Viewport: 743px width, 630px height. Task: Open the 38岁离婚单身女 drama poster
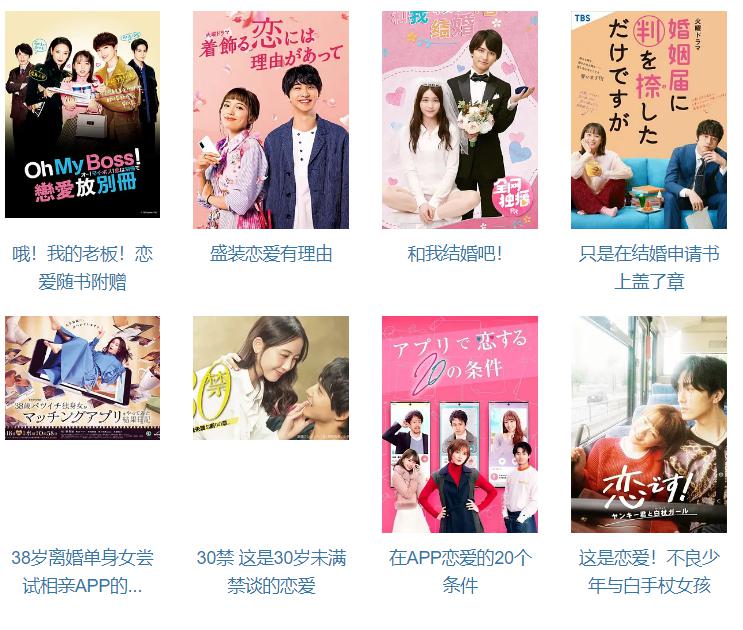tap(82, 379)
